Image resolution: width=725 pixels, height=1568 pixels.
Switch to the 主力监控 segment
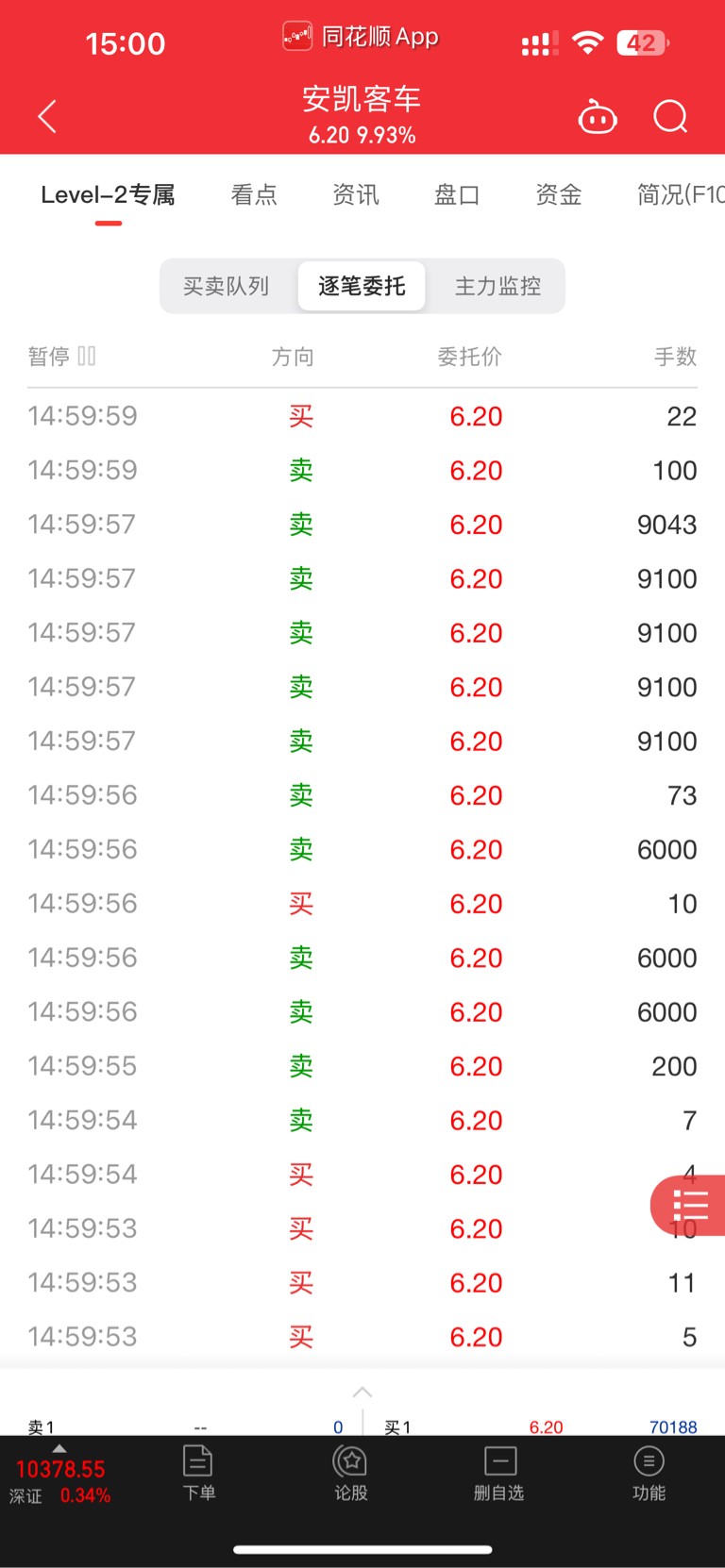click(497, 286)
